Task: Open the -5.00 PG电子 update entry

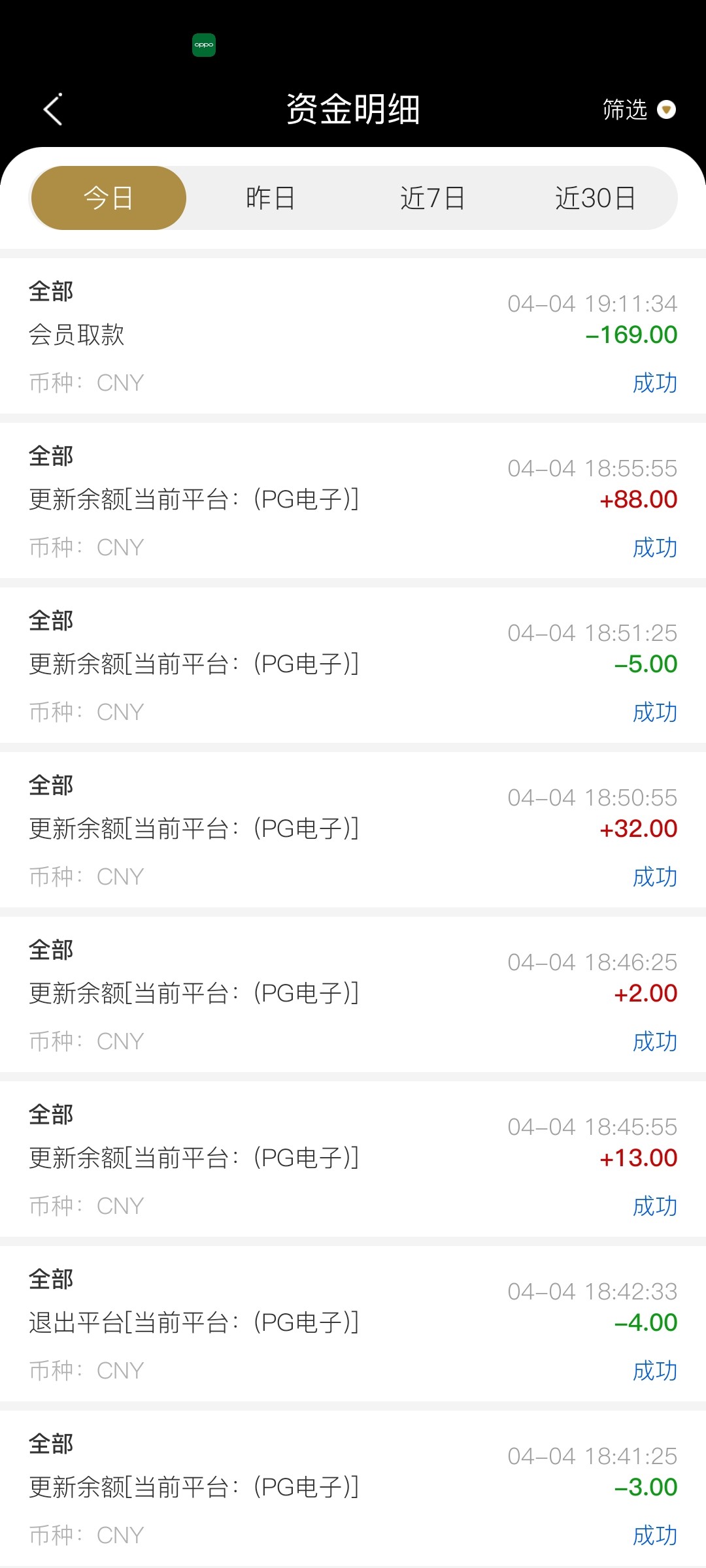Action: [353, 664]
